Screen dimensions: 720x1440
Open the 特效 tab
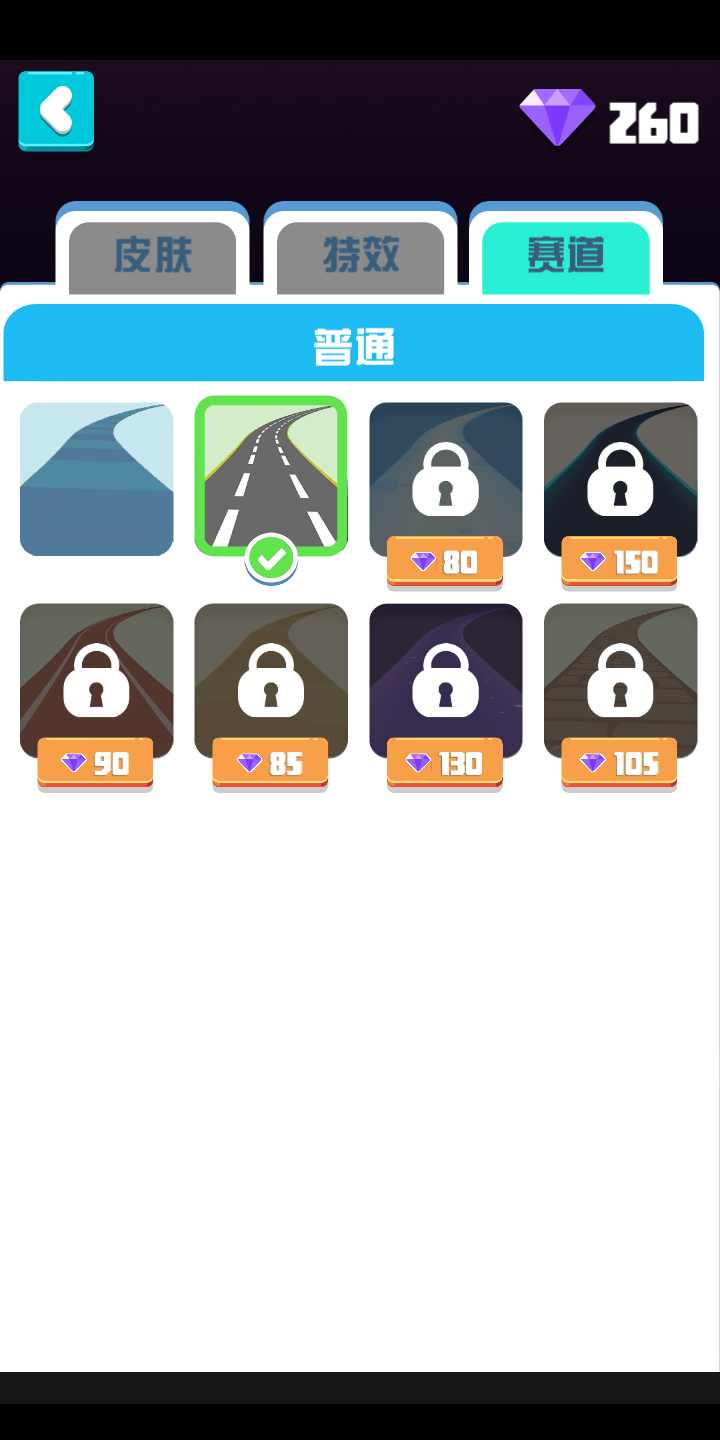[360, 256]
